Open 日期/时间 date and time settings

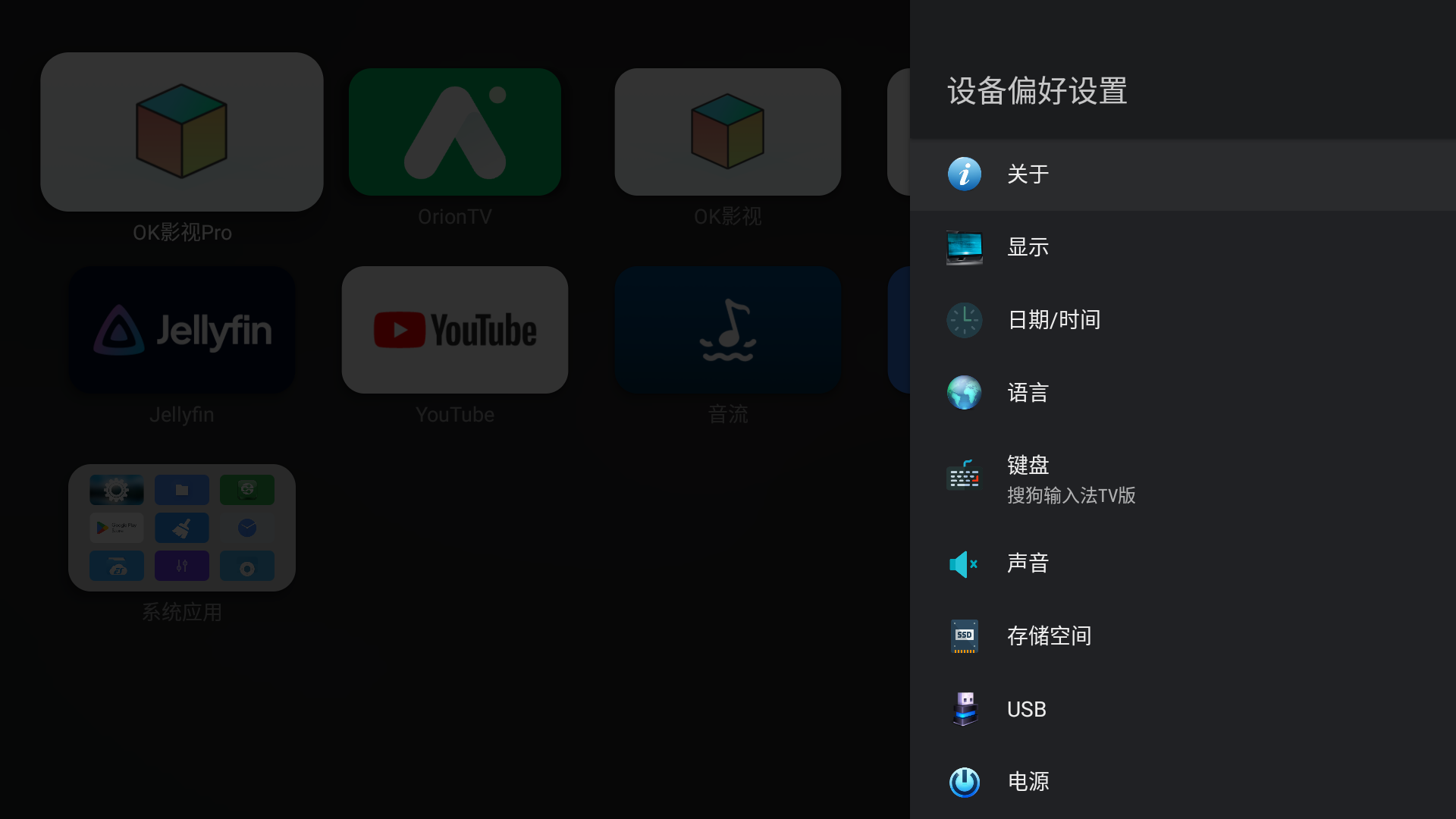[x=1183, y=320]
